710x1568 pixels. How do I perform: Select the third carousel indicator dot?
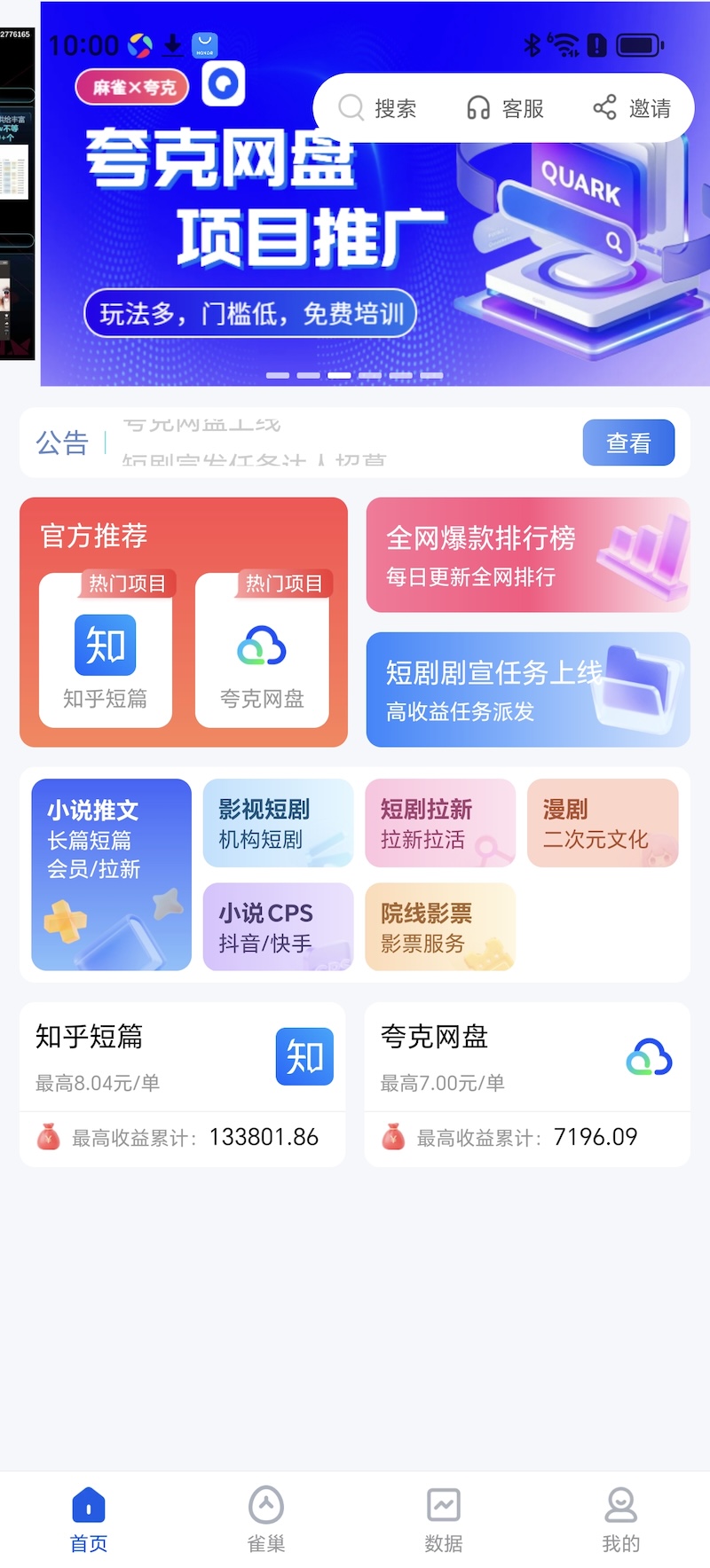tap(338, 374)
